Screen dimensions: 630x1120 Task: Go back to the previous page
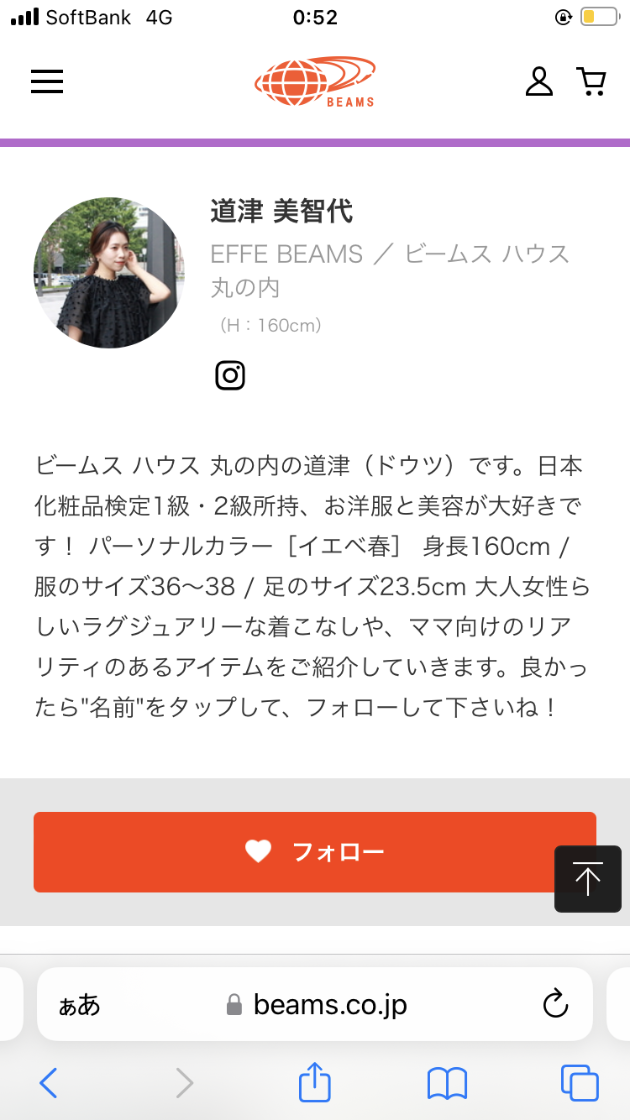coord(48,1082)
